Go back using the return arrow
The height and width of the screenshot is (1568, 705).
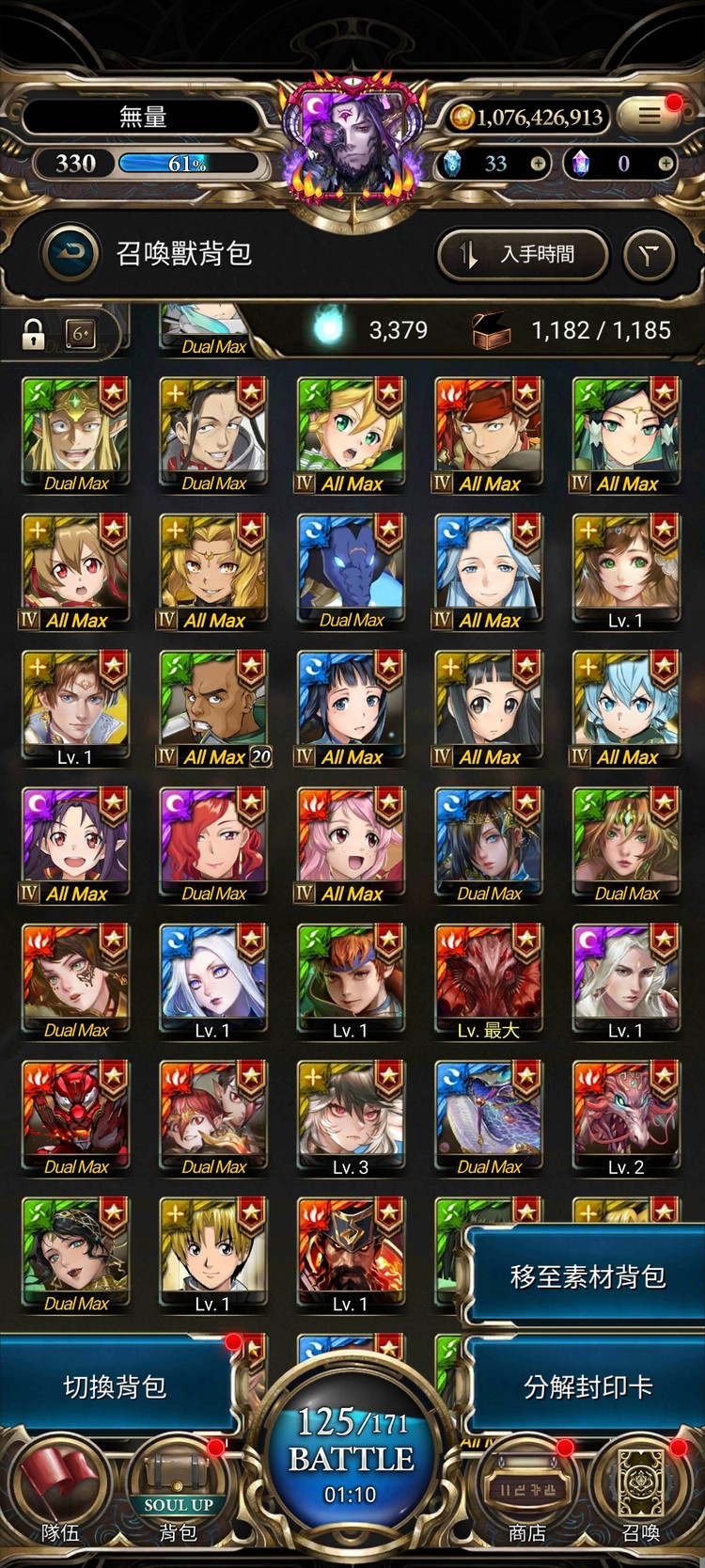point(70,253)
